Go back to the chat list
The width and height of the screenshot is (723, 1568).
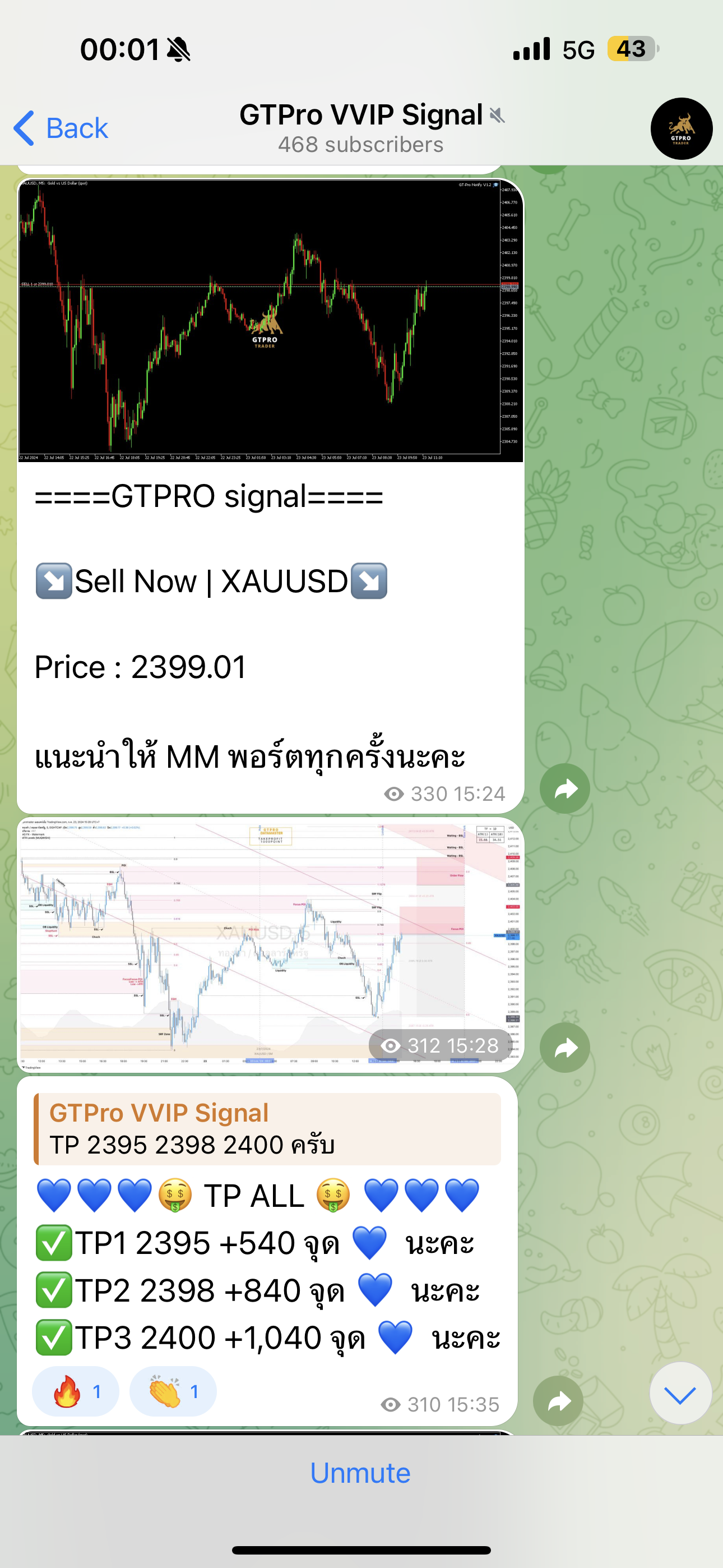[61, 128]
